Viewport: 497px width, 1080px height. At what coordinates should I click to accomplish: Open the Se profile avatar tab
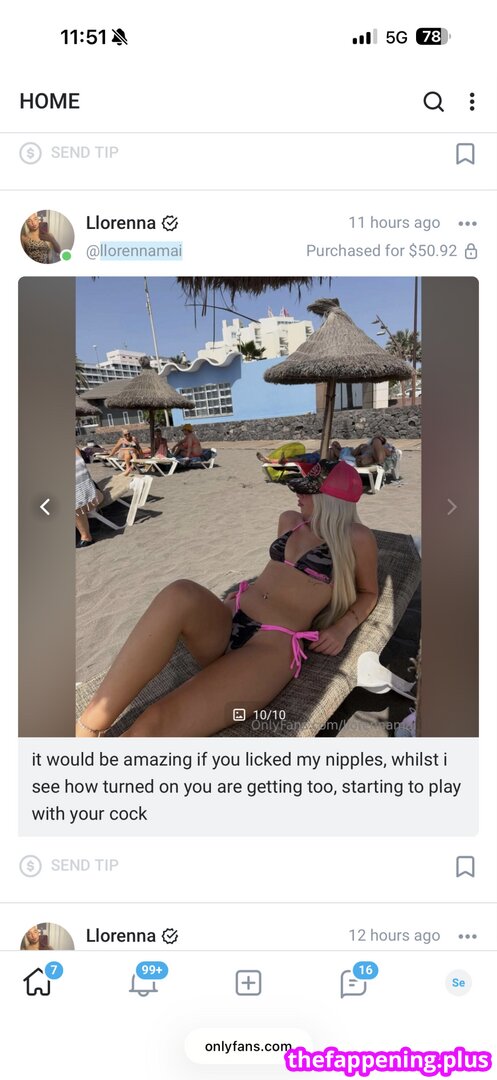(458, 983)
